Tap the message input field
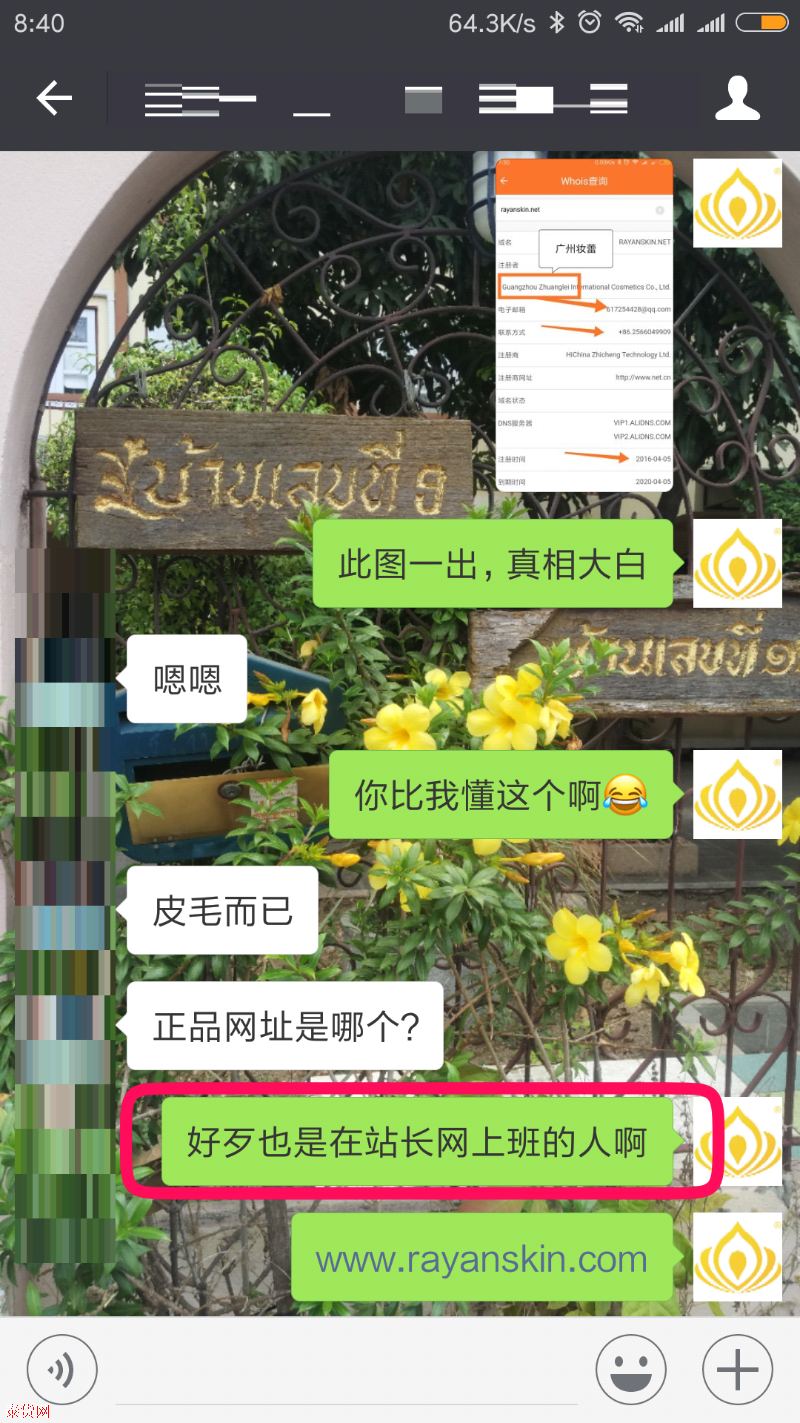Image resolution: width=800 pixels, height=1423 pixels. coord(345,1372)
